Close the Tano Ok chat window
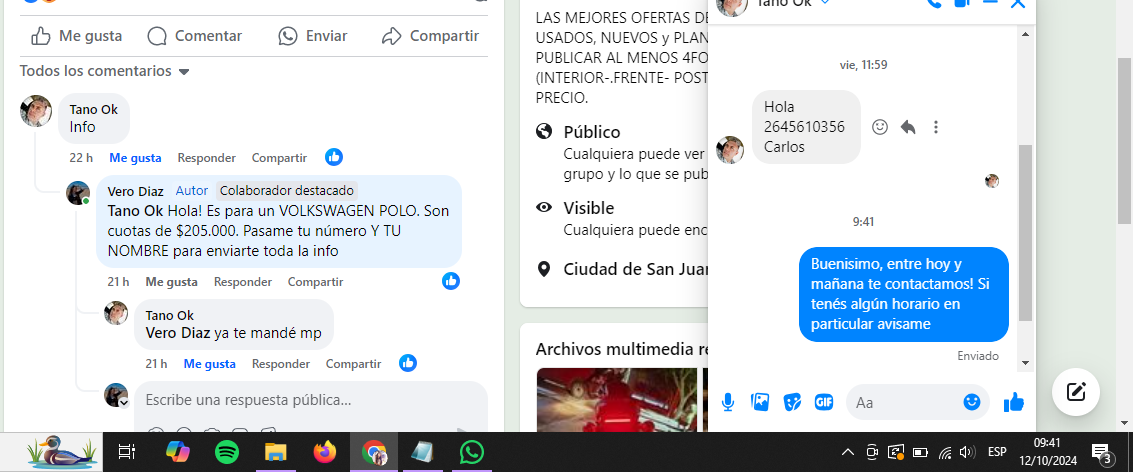Image resolution: width=1133 pixels, height=472 pixels. click(x=1018, y=3)
